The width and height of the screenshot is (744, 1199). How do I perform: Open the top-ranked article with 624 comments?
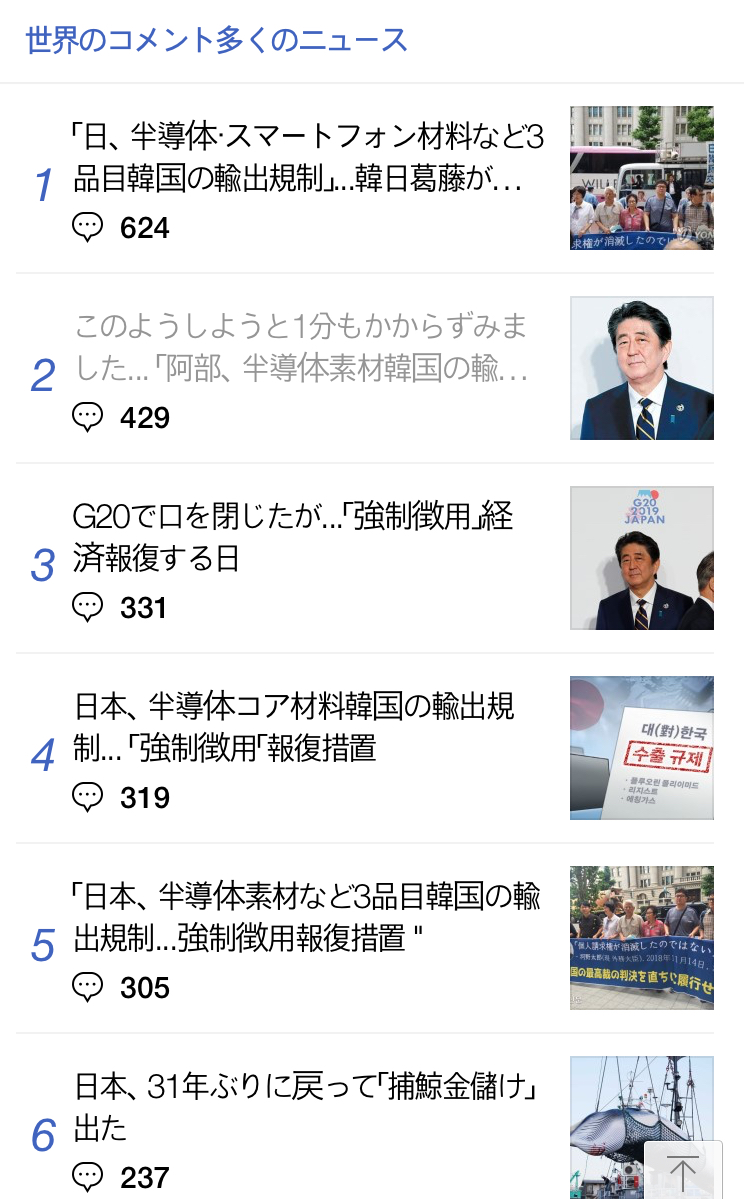click(310, 157)
